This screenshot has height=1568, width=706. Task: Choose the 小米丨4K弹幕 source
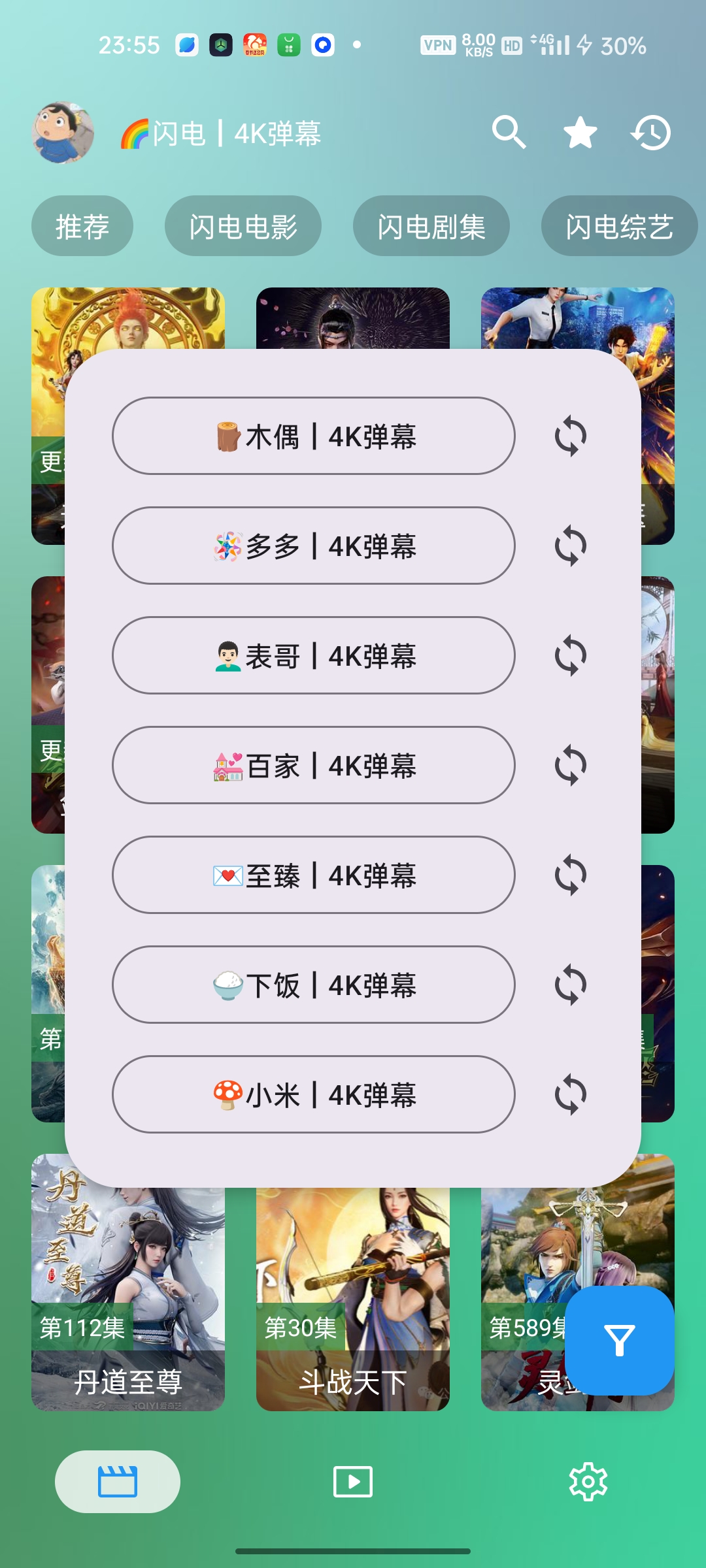pyautogui.click(x=314, y=1094)
